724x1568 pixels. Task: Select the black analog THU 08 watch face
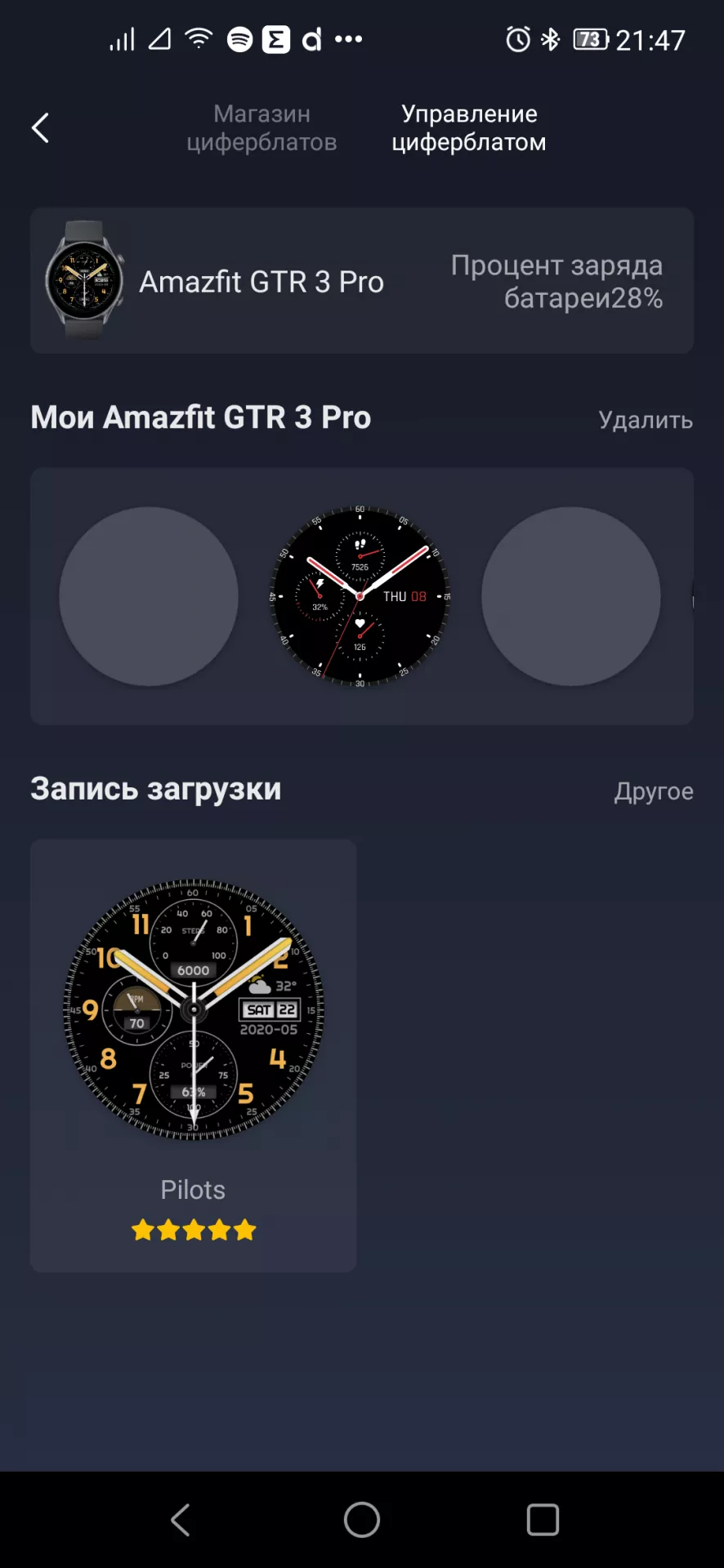(x=360, y=597)
